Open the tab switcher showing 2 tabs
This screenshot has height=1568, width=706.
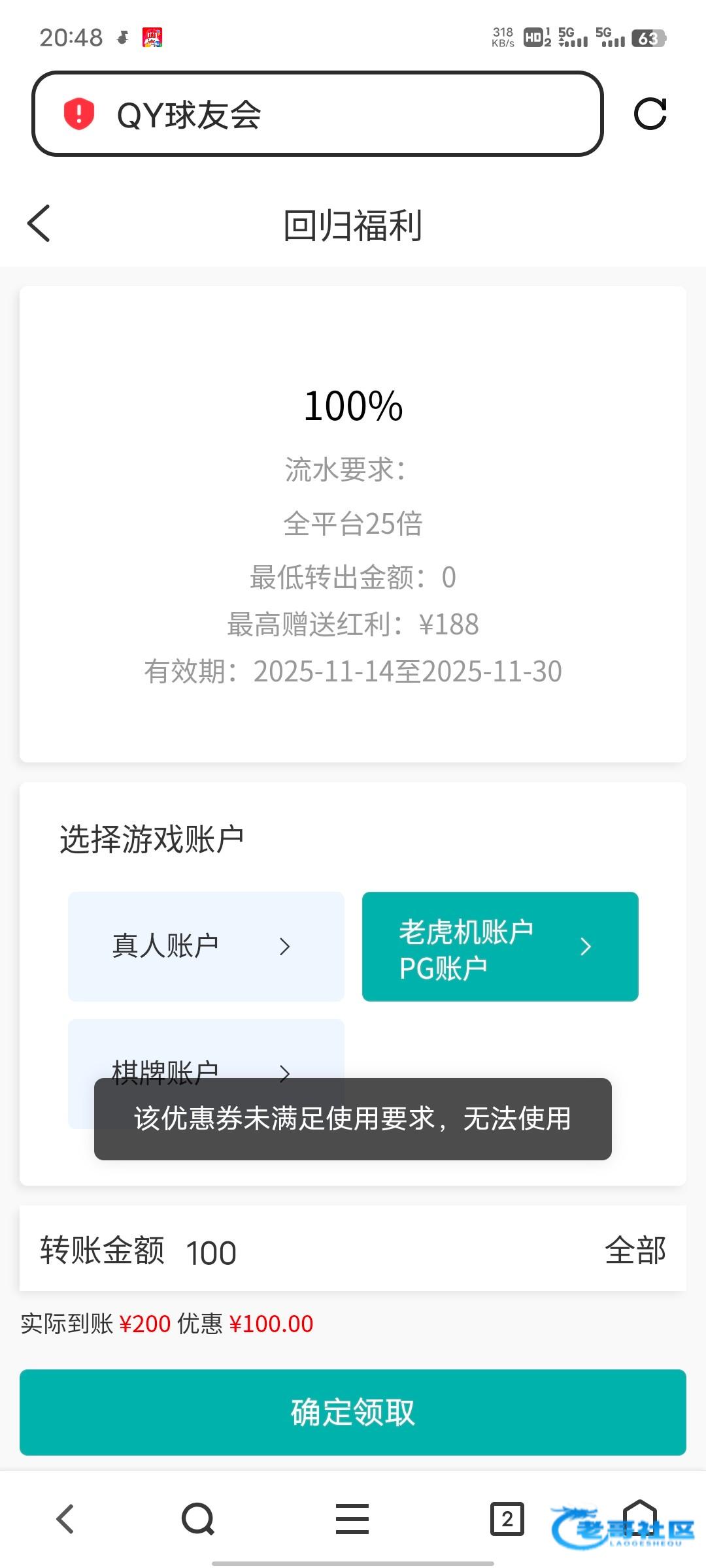point(507,1518)
